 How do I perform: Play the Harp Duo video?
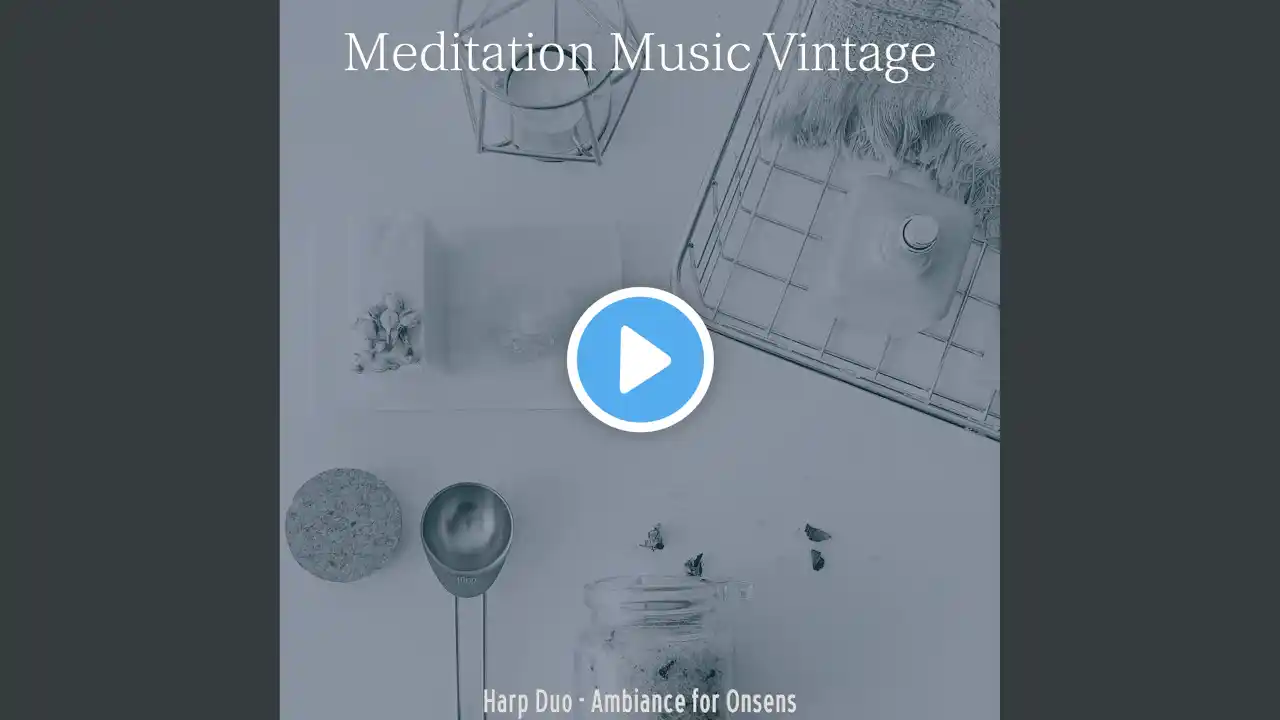coord(640,360)
